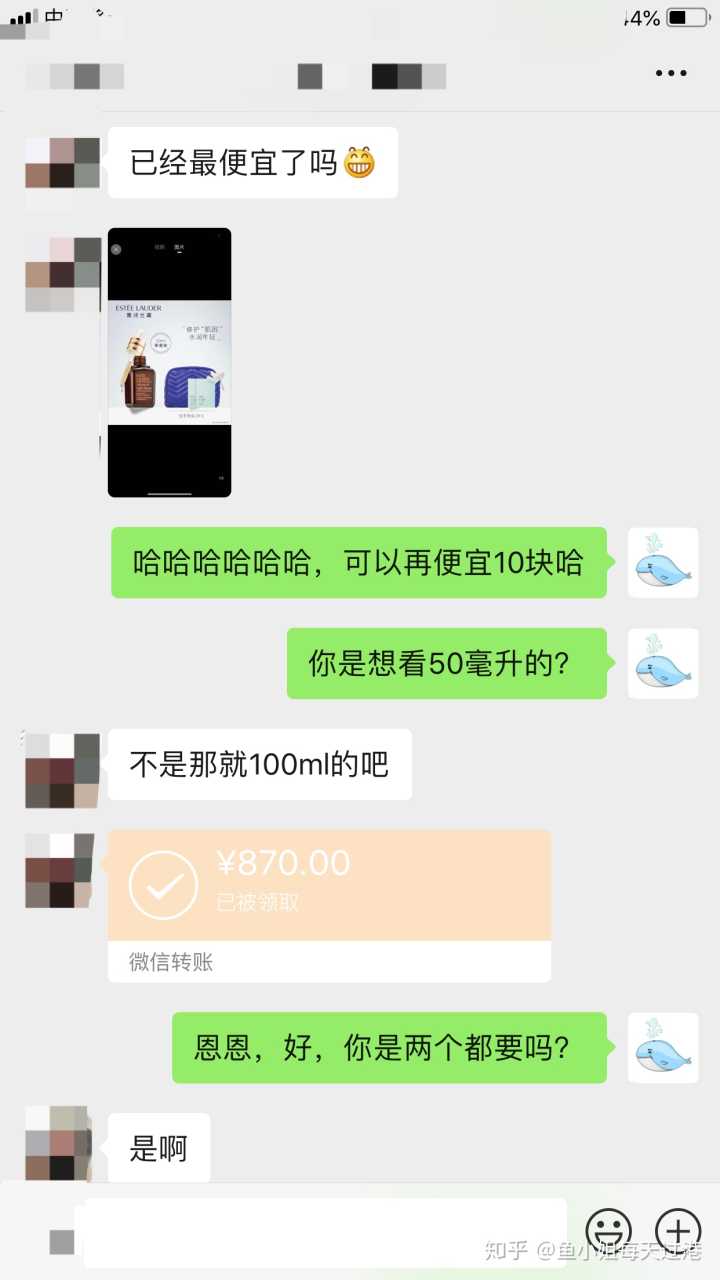Image resolution: width=720 pixels, height=1280 pixels.
Task: Tap the whale avatar beside "你是想看50毫升的?"
Action: click(662, 663)
